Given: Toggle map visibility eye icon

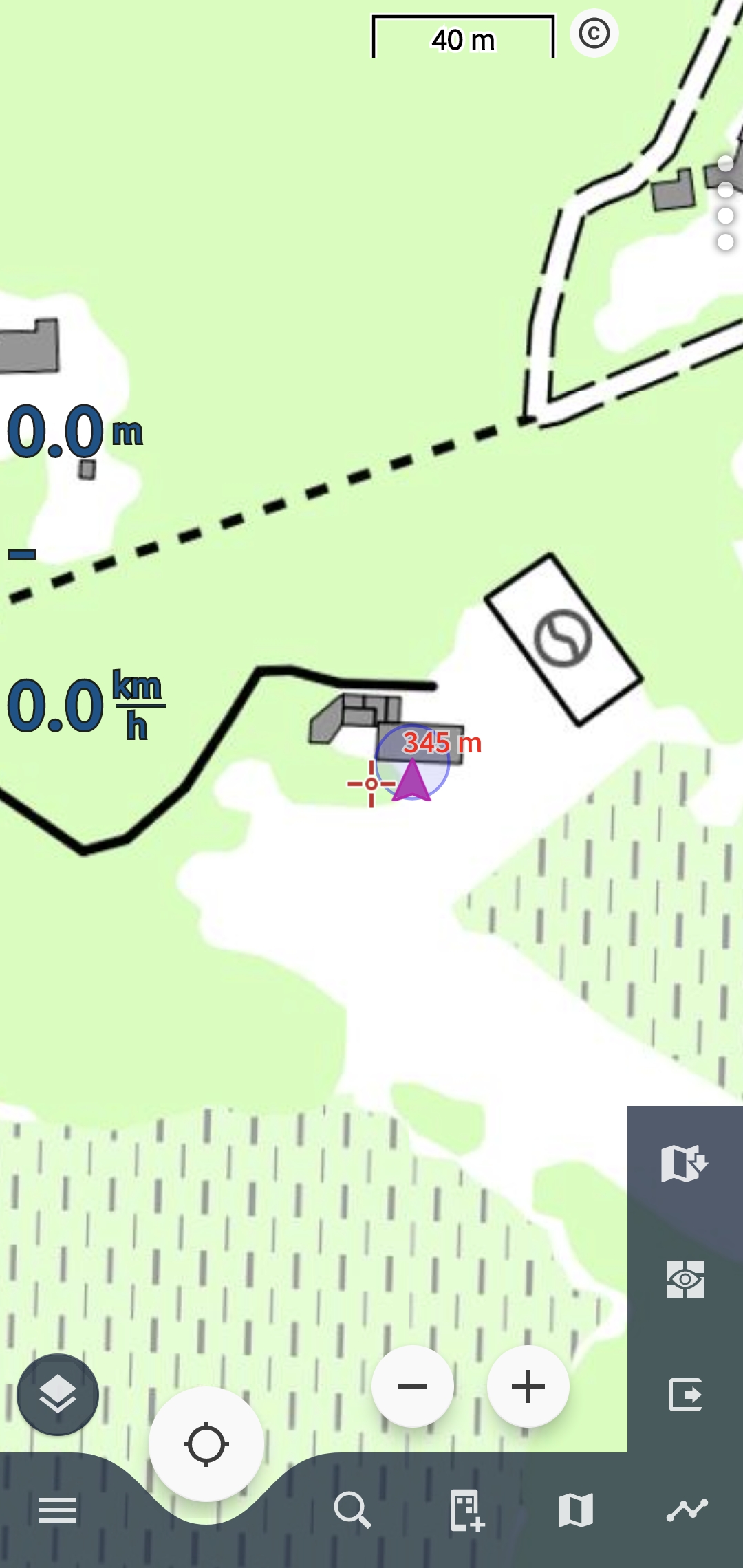Looking at the screenshot, I should (685, 1279).
